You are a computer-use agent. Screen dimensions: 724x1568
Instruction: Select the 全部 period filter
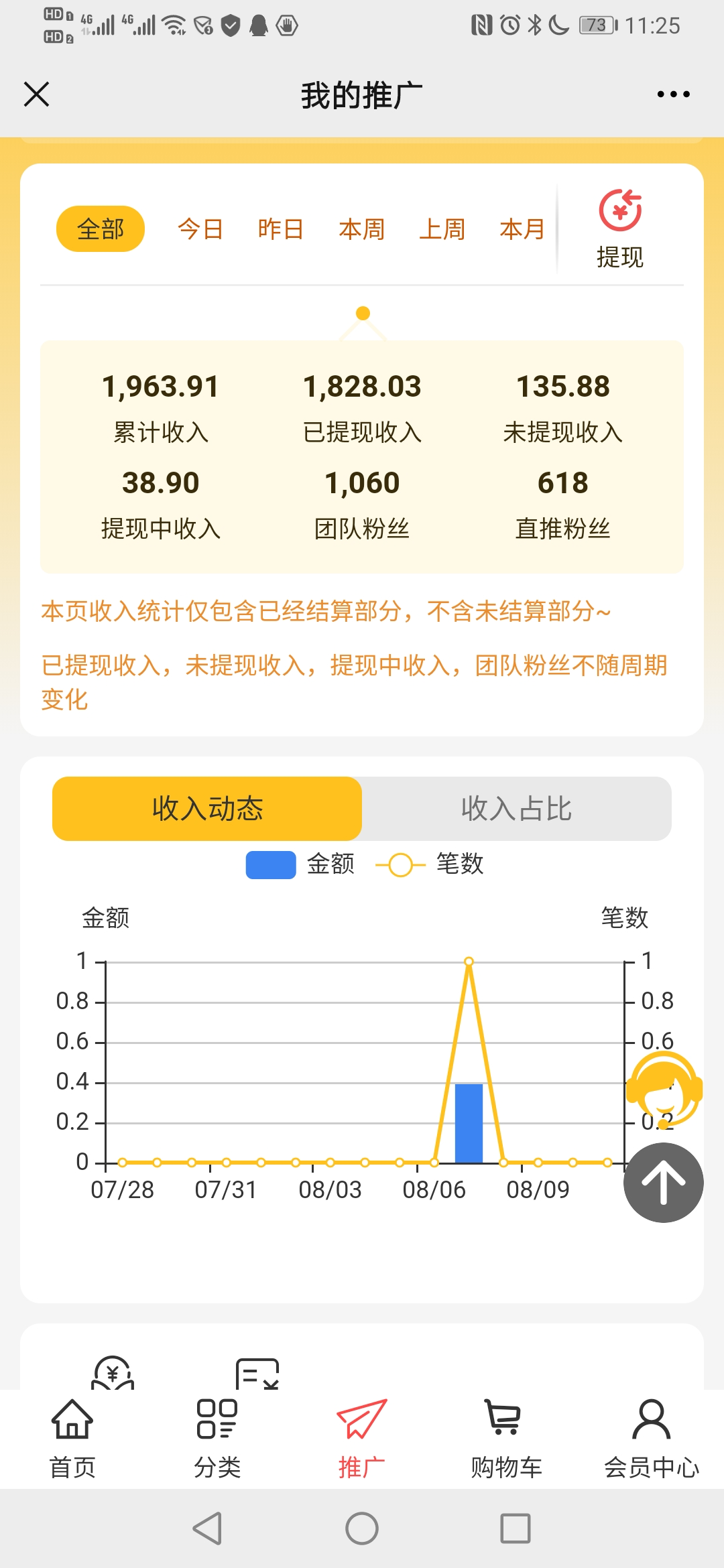[101, 229]
